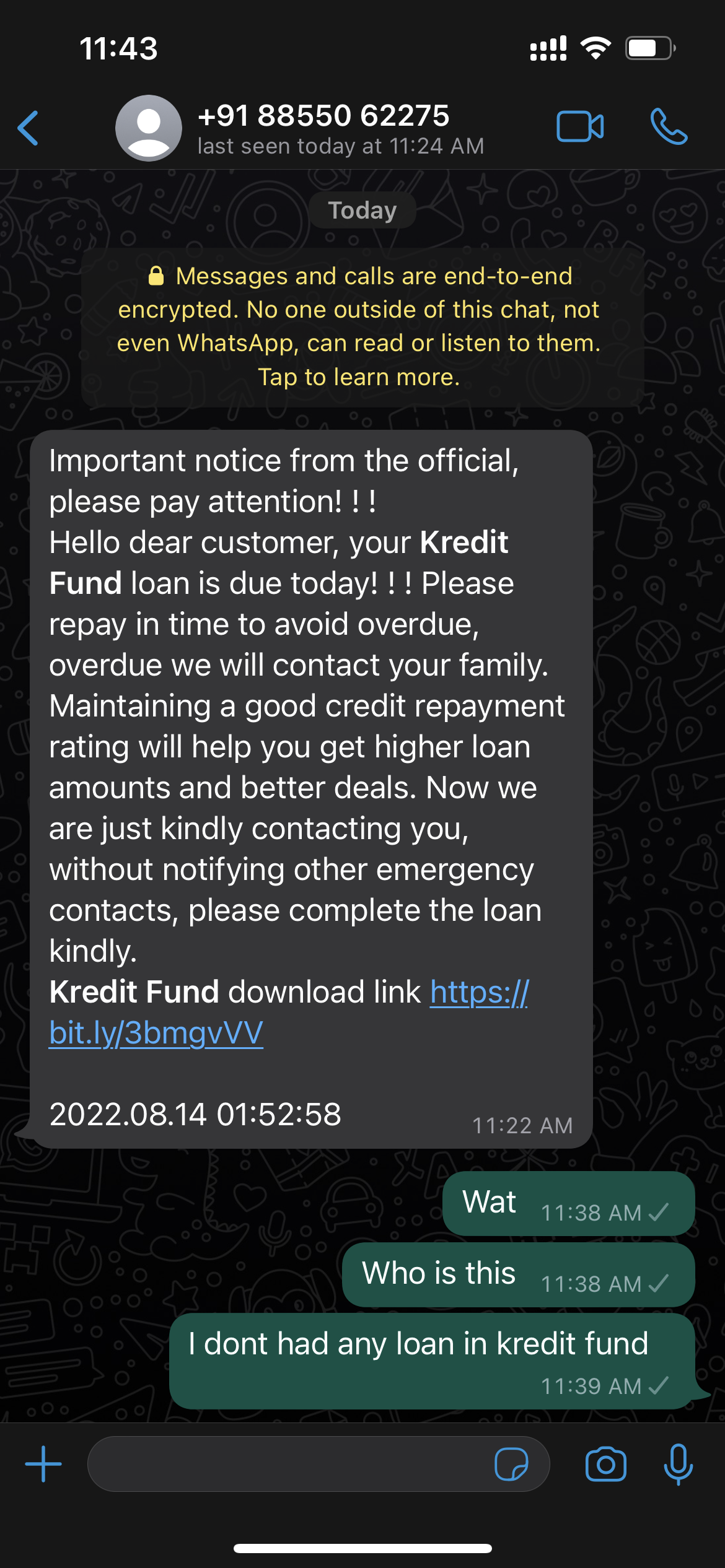Go back to the chat list
The width and height of the screenshot is (725, 1568).
29,128
